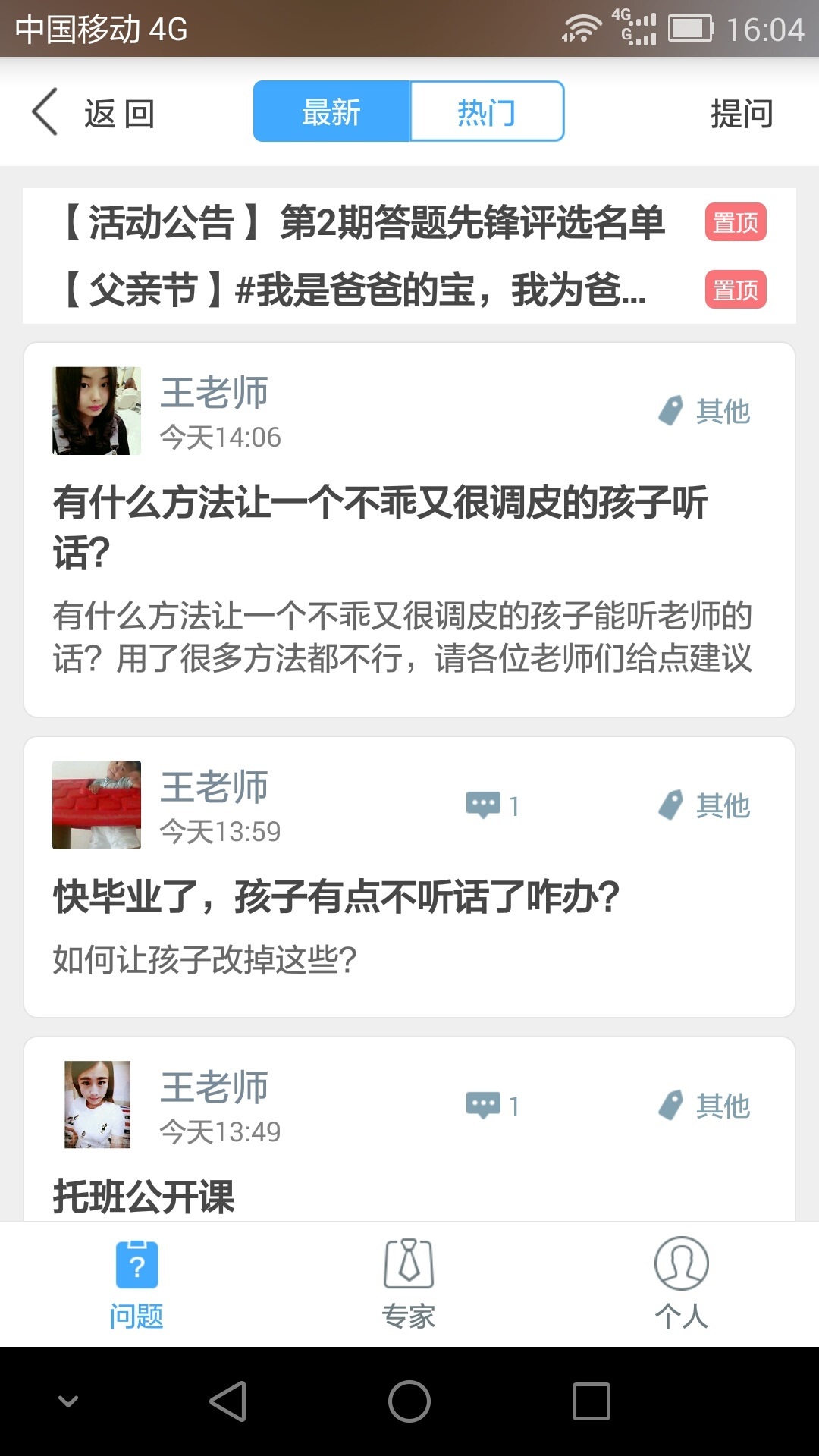This screenshot has width=819, height=1456.
Task: Go to the 个人 tab
Action: [x=681, y=1282]
